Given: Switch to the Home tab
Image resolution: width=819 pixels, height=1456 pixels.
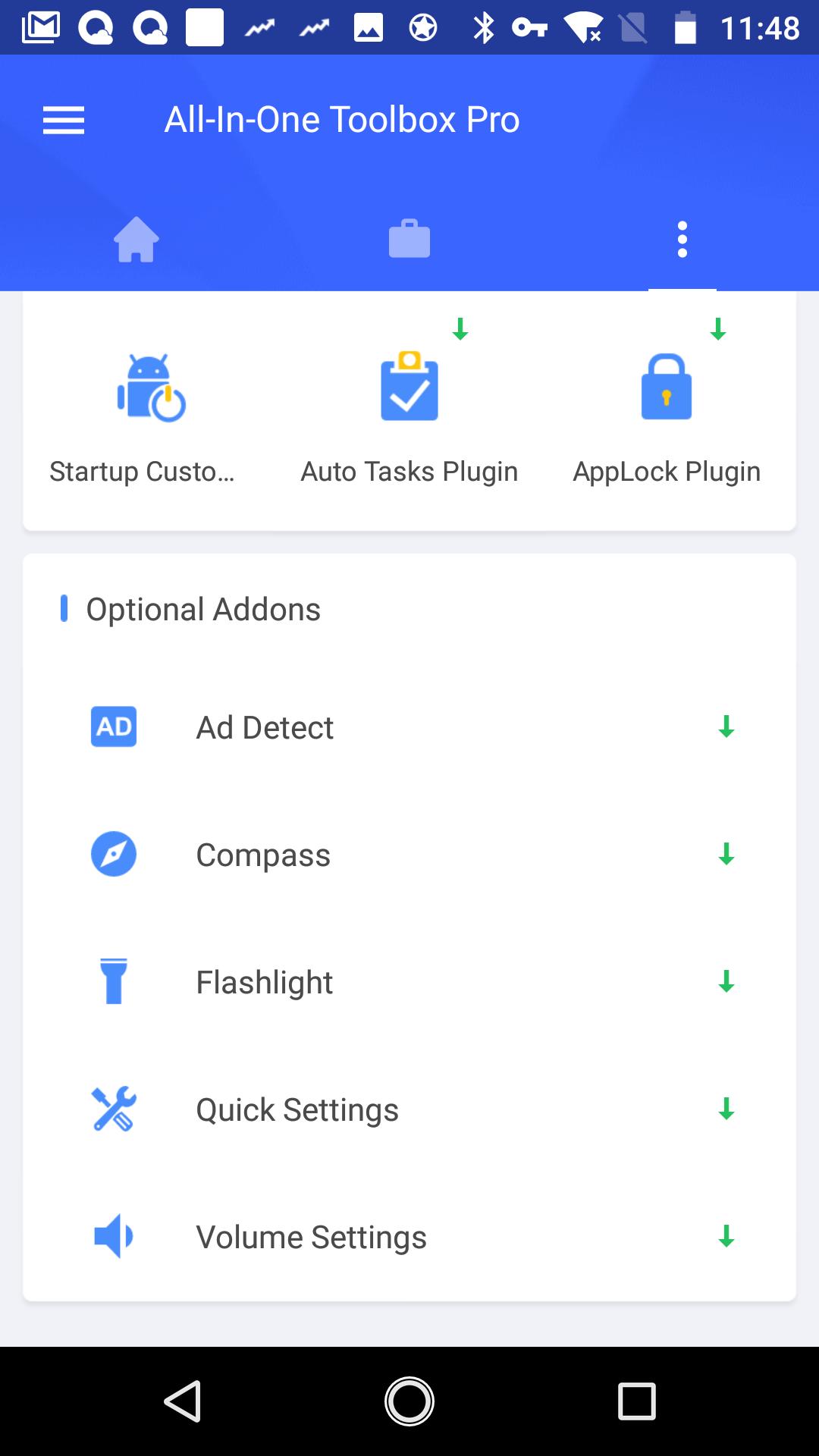Looking at the screenshot, I should (x=136, y=239).
